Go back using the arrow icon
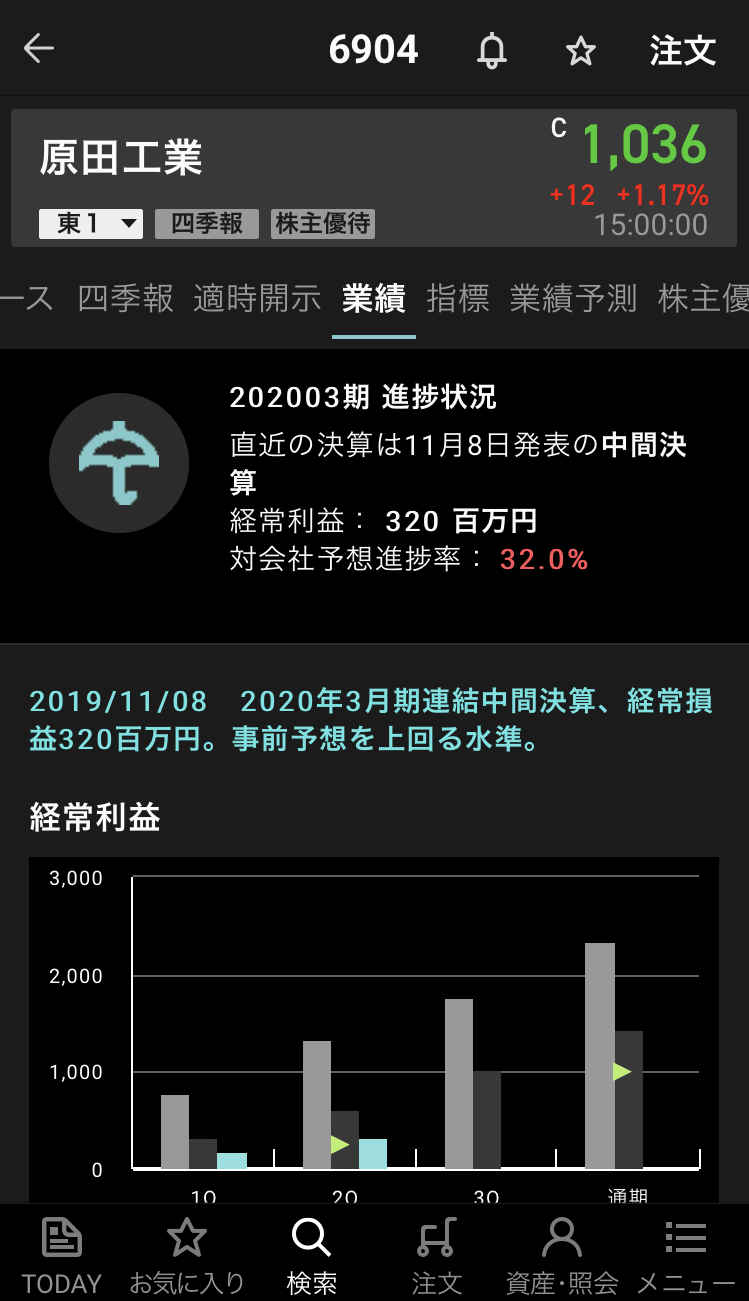Viewport: 749px width, 1301px height. (39, 49)
